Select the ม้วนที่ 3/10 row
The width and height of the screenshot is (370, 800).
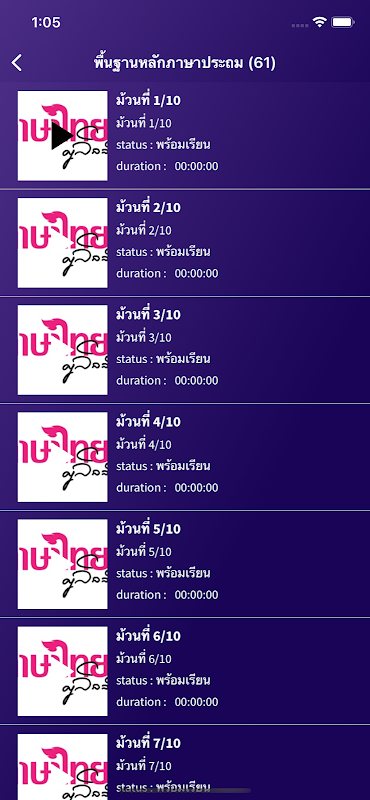pyautogui.click(x=185, y=350)
